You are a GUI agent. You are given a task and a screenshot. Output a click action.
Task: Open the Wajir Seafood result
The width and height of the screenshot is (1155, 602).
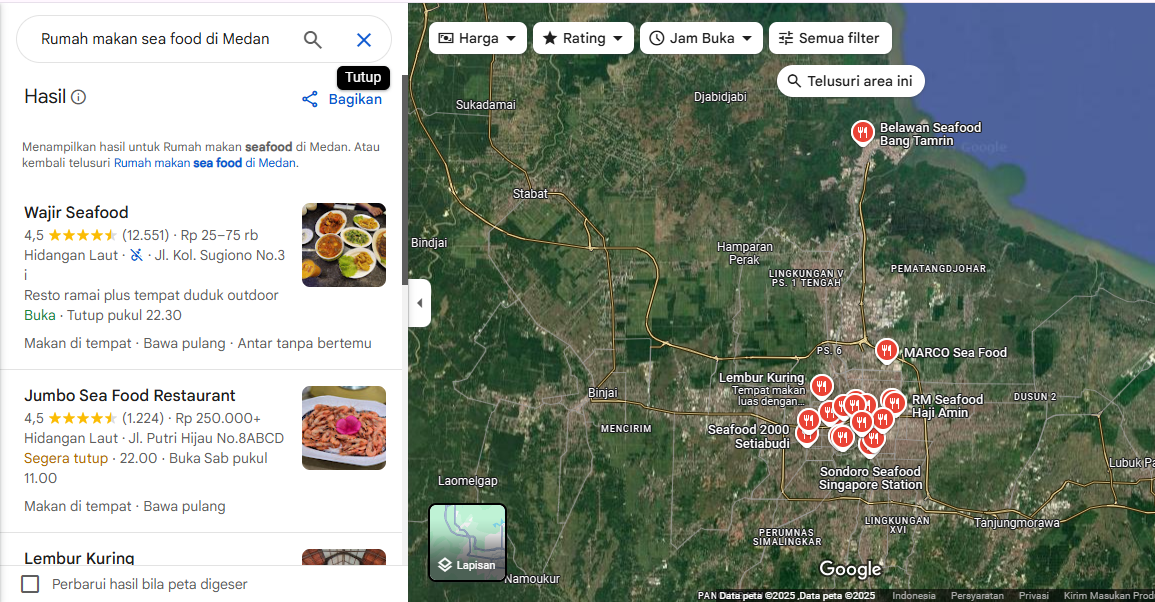(76, 212)
